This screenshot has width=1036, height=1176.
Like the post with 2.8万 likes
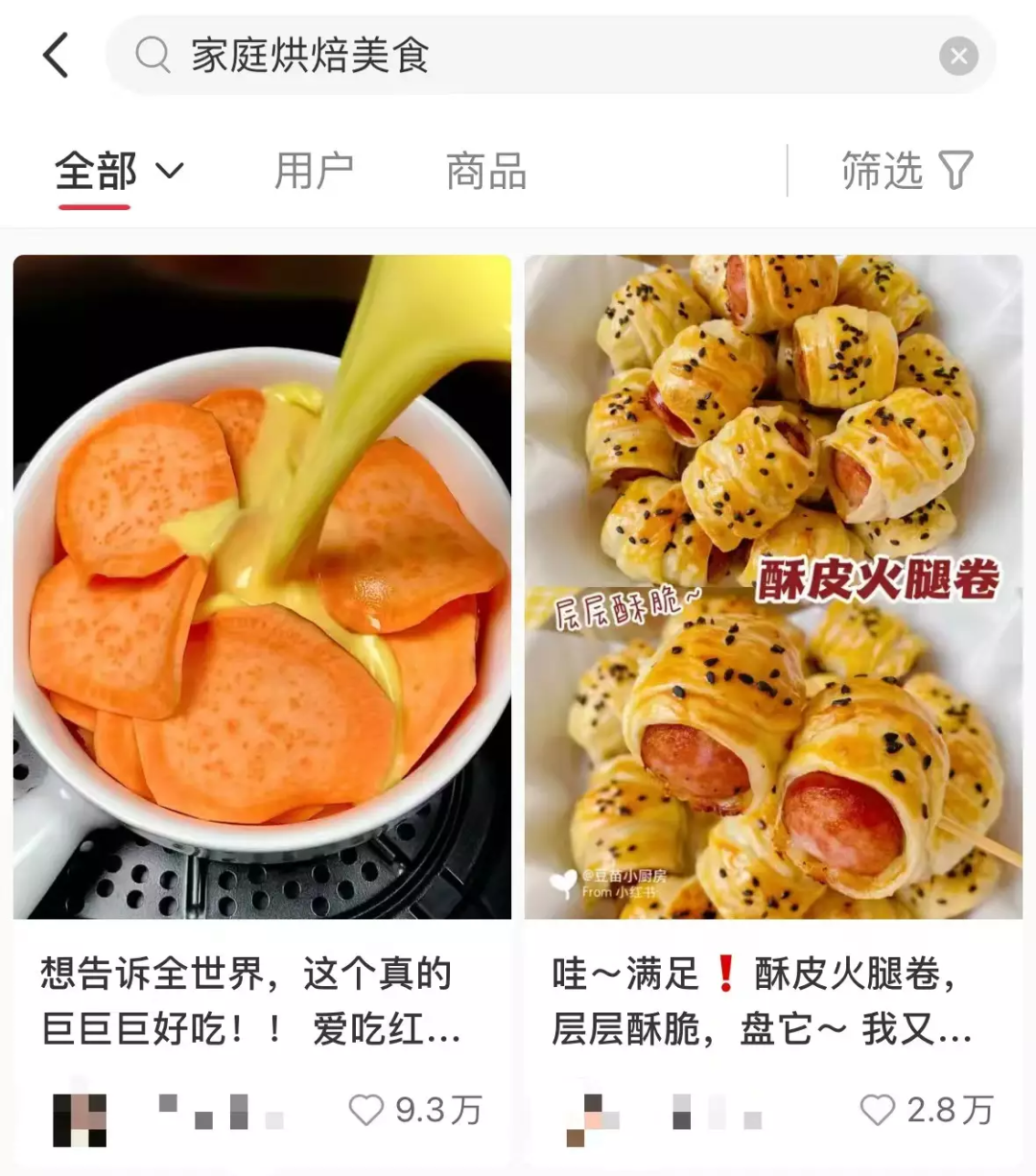click(x=877, y=1110)
